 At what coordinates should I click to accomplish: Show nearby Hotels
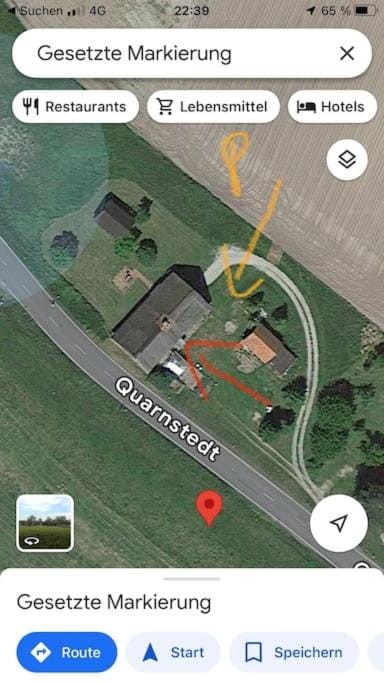pos(332,107)
